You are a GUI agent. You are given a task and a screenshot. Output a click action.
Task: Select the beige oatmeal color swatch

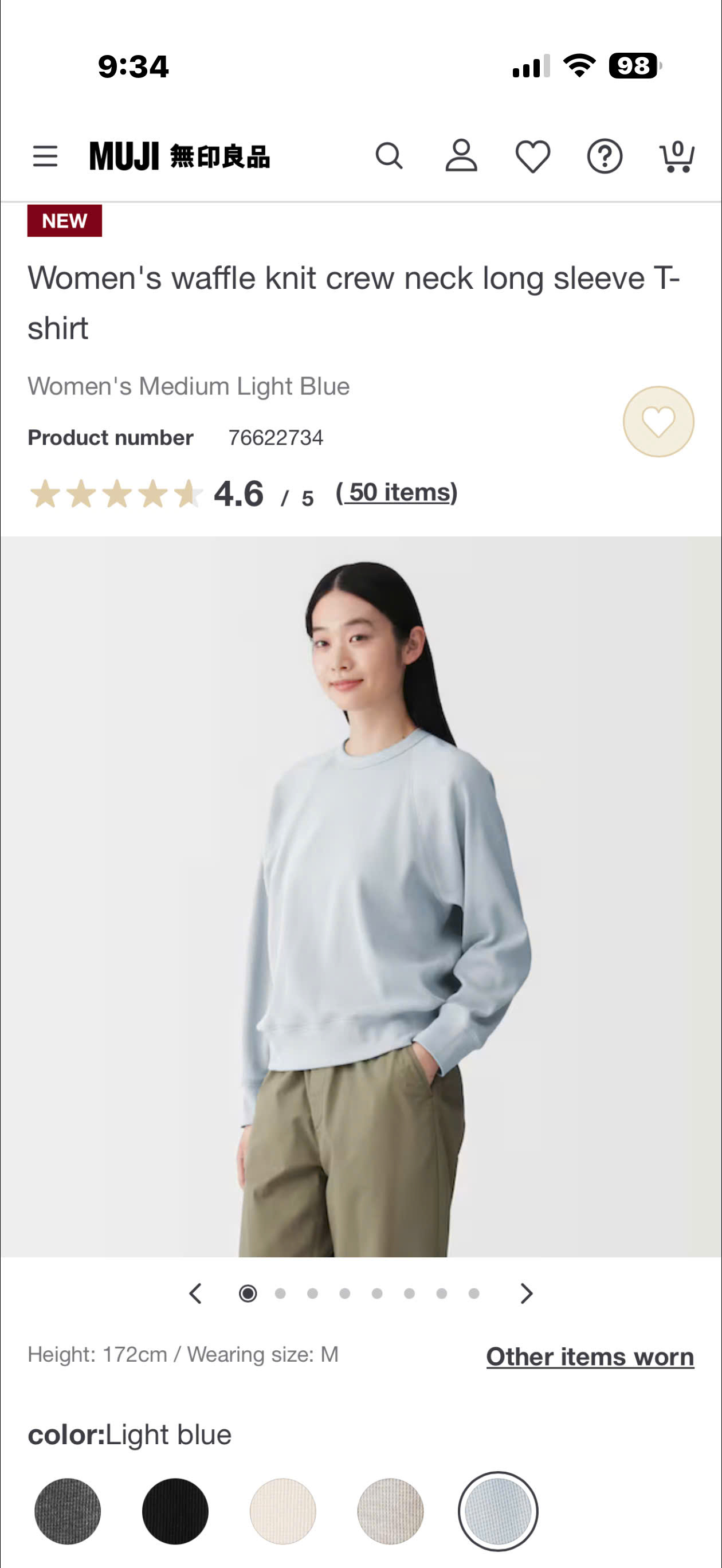390,1511
